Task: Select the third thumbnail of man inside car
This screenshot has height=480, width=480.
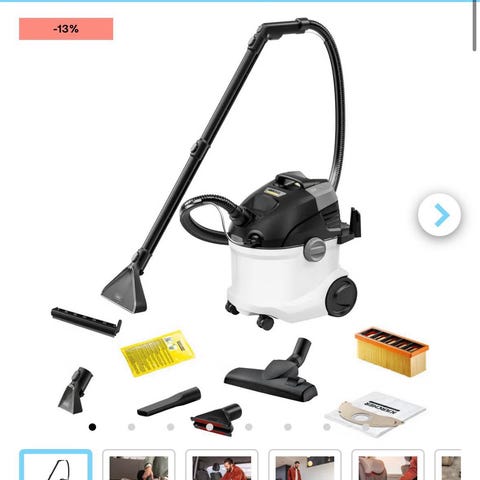Action: point(222,465)
